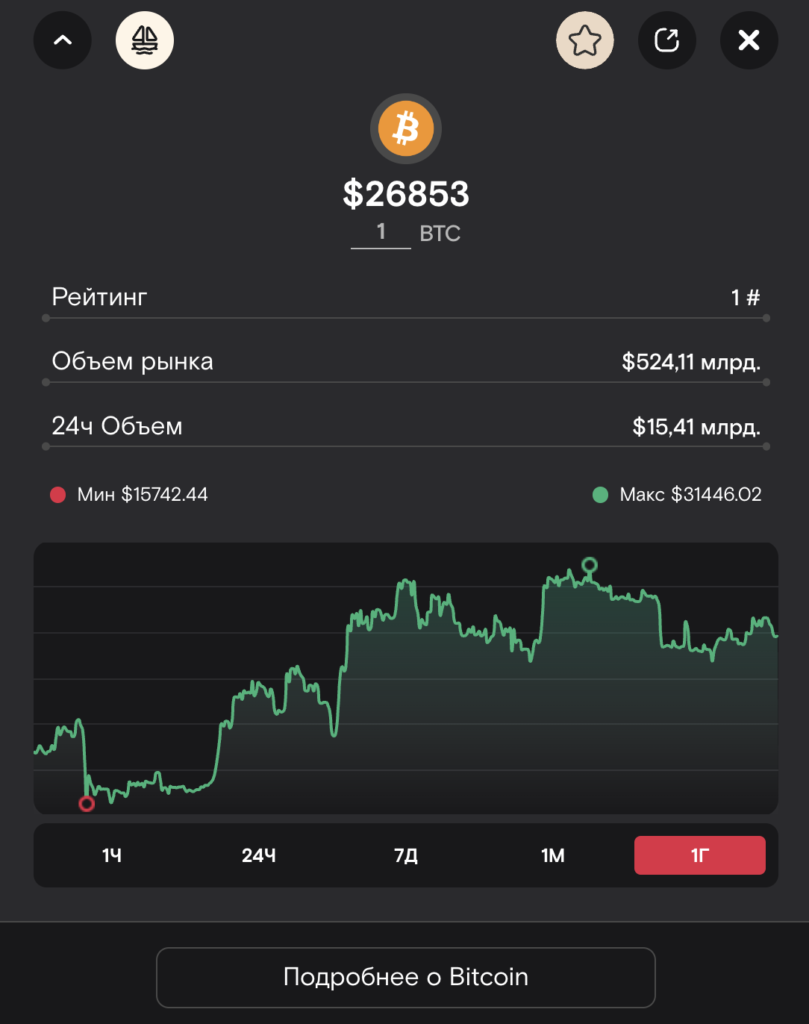The width and height of the screenshot is (809, 1024).
Task: Tap the sailboat logo icon
Action: pyautogui.click(x=145, y=40)
